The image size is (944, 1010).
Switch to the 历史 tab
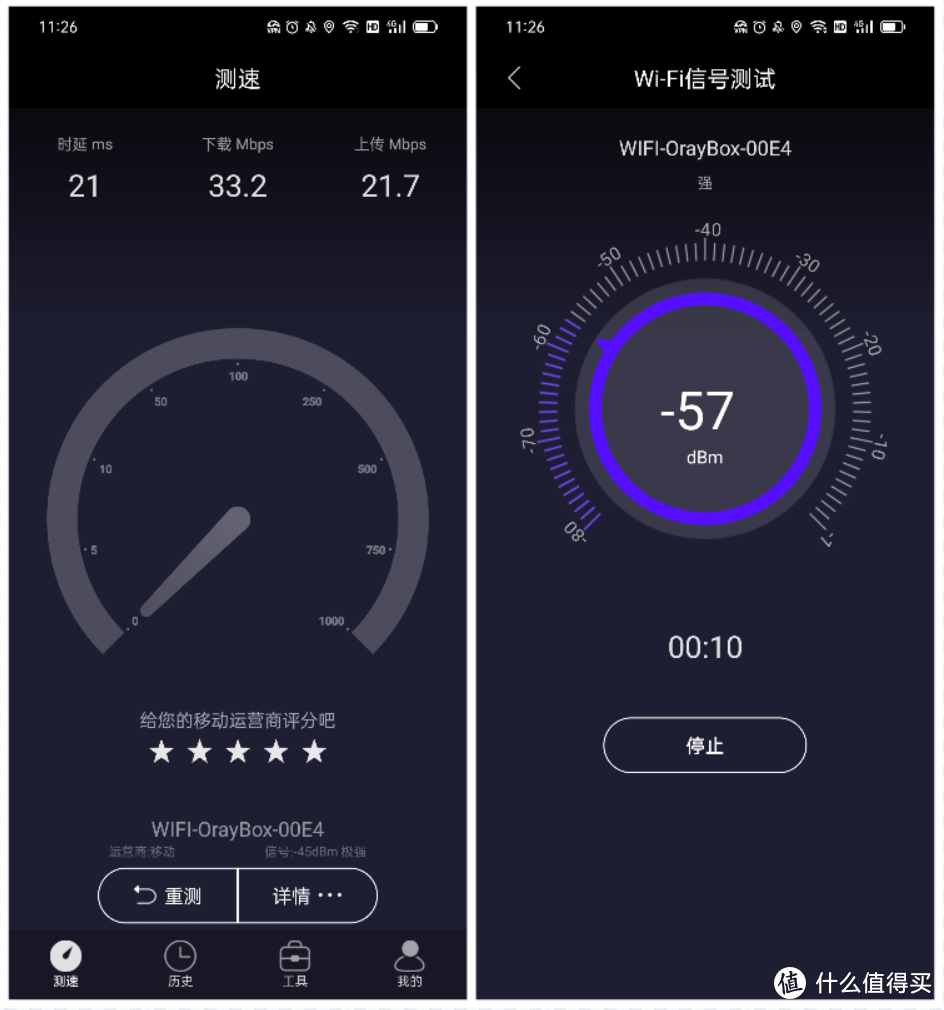[x=180, y=963]
